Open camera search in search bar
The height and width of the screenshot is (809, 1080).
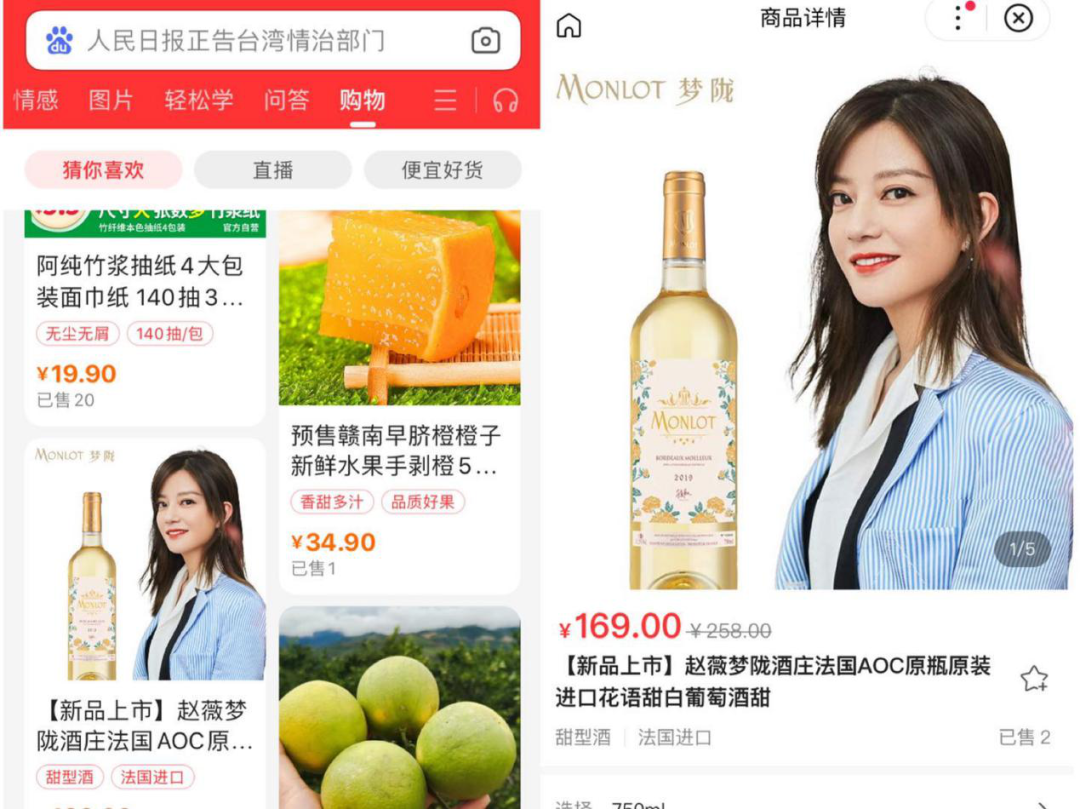pyautogui.click(x=485, y=41)
